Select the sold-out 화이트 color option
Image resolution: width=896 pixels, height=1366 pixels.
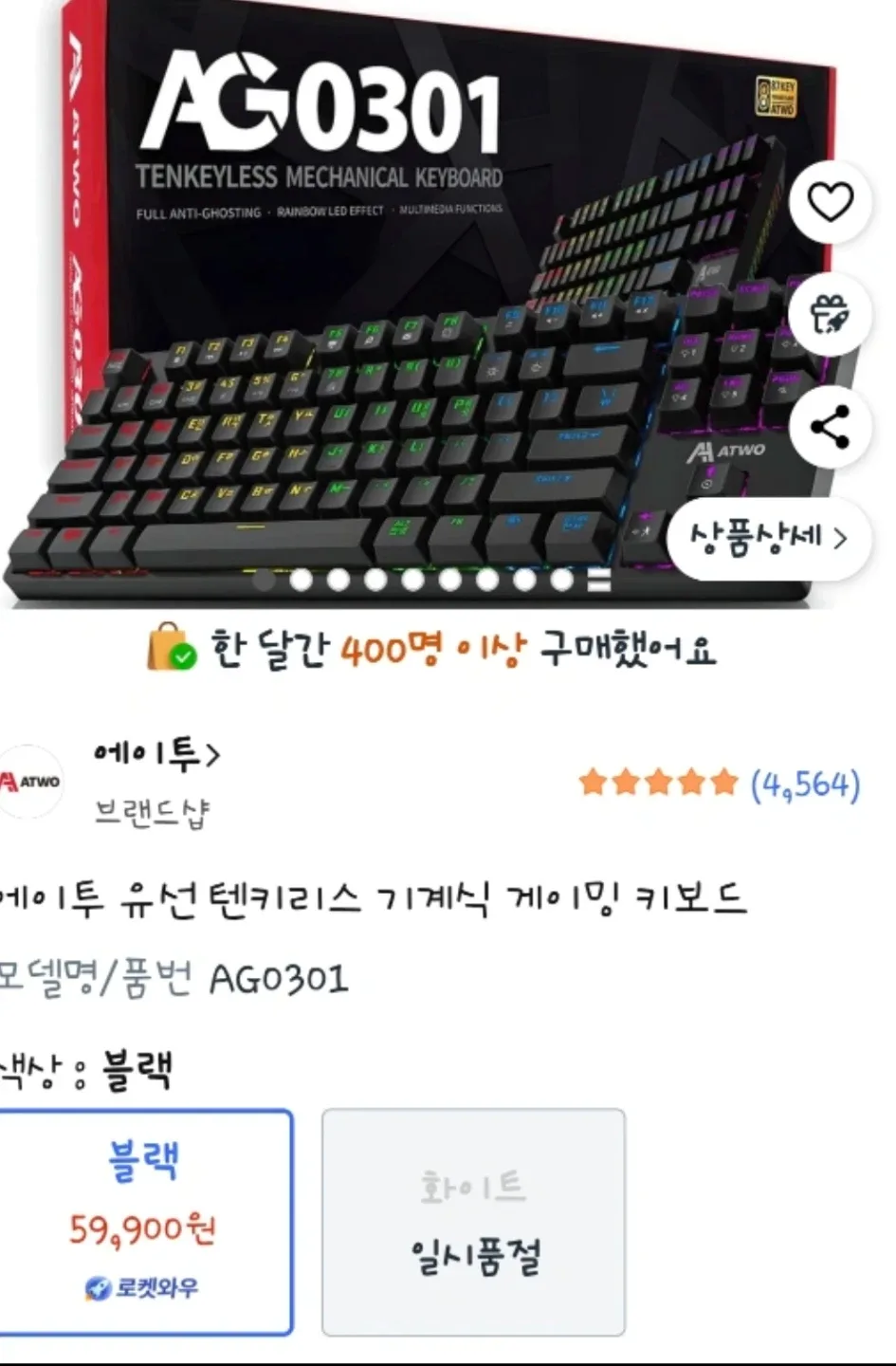coord(473,1222)
